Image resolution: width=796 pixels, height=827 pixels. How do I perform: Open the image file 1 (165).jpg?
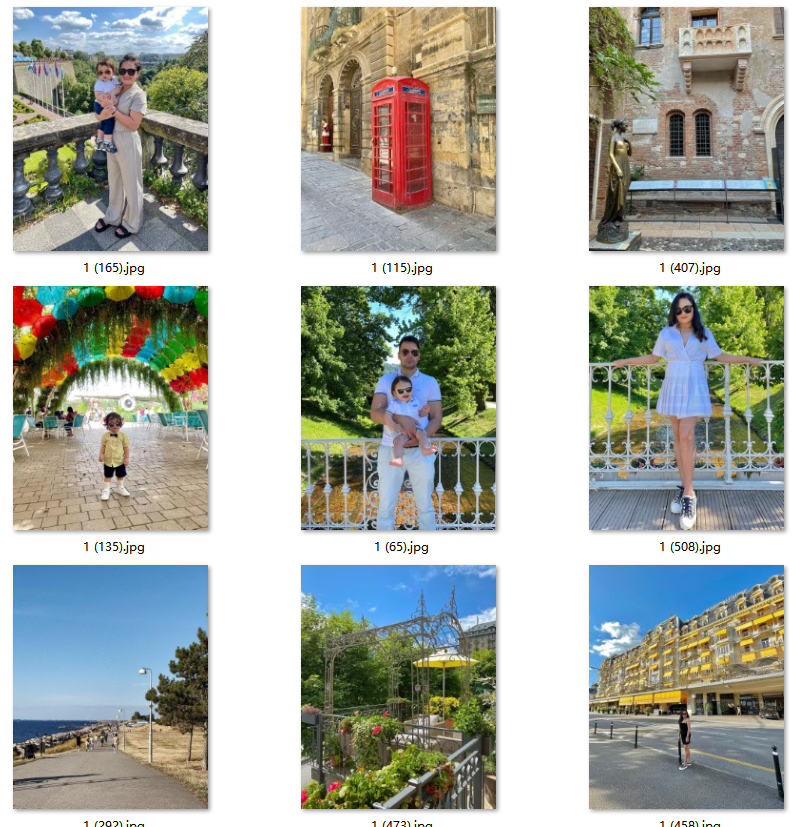(110, 129)
